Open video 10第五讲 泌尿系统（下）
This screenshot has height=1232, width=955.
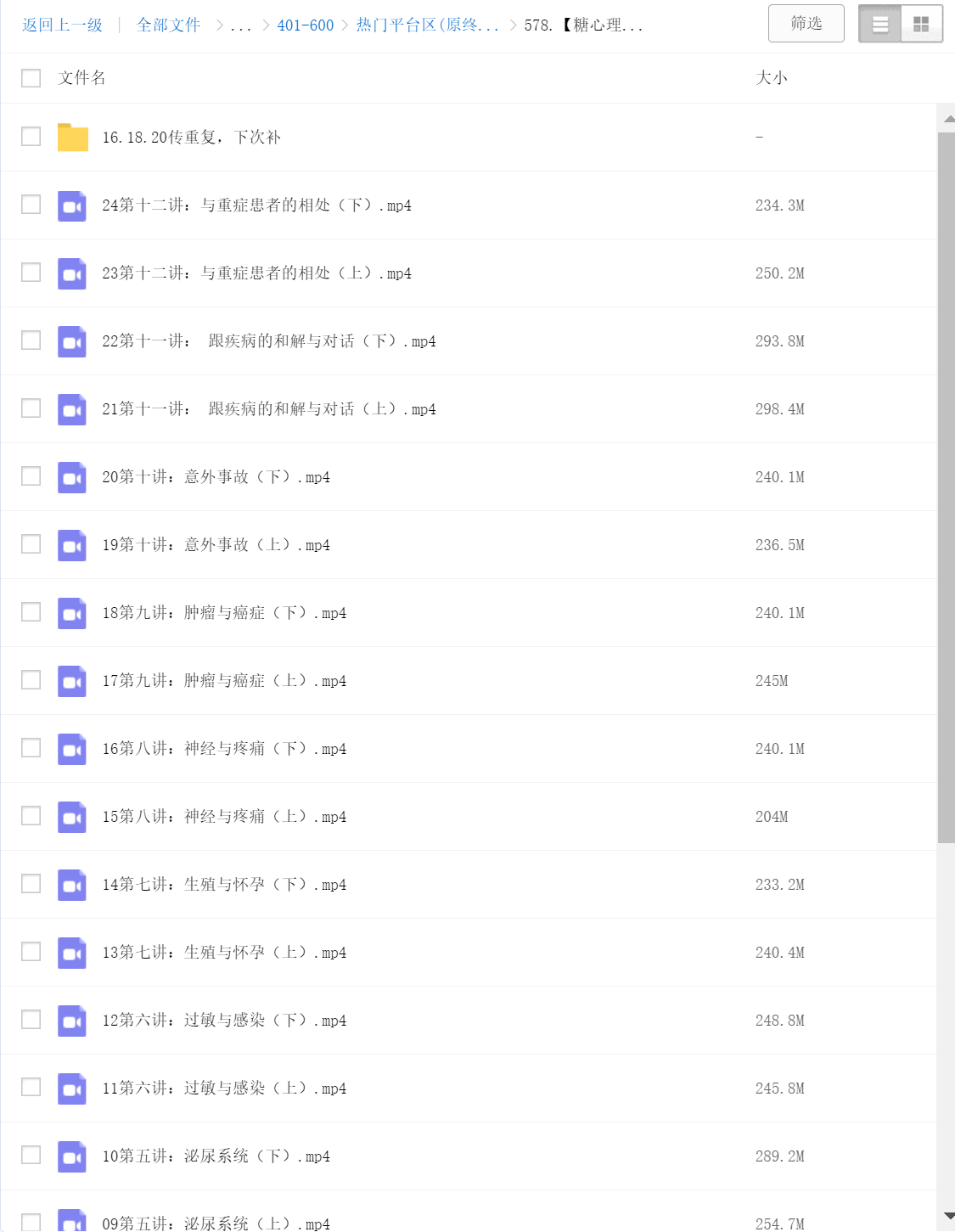[x=216, y=1156]
